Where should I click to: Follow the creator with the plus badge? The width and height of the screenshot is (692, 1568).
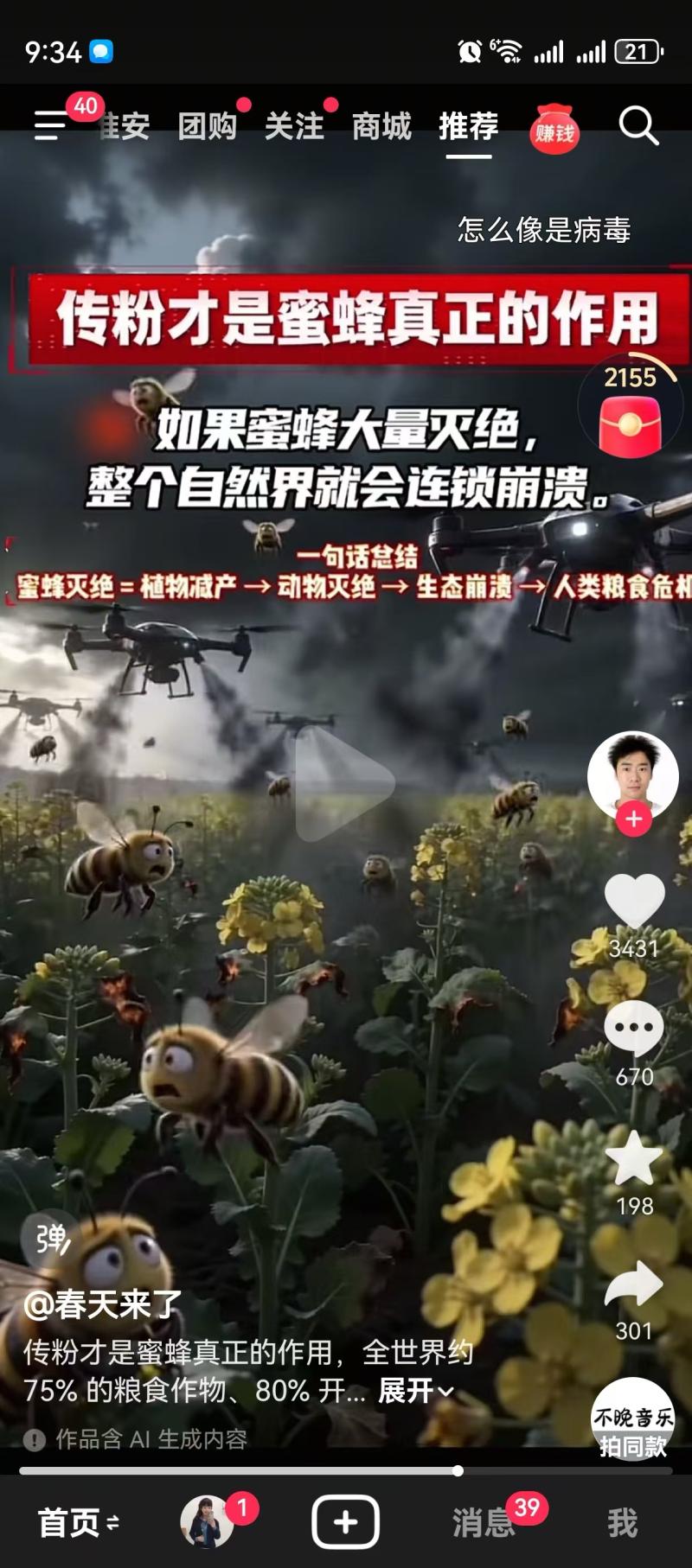tap(633, 819)
